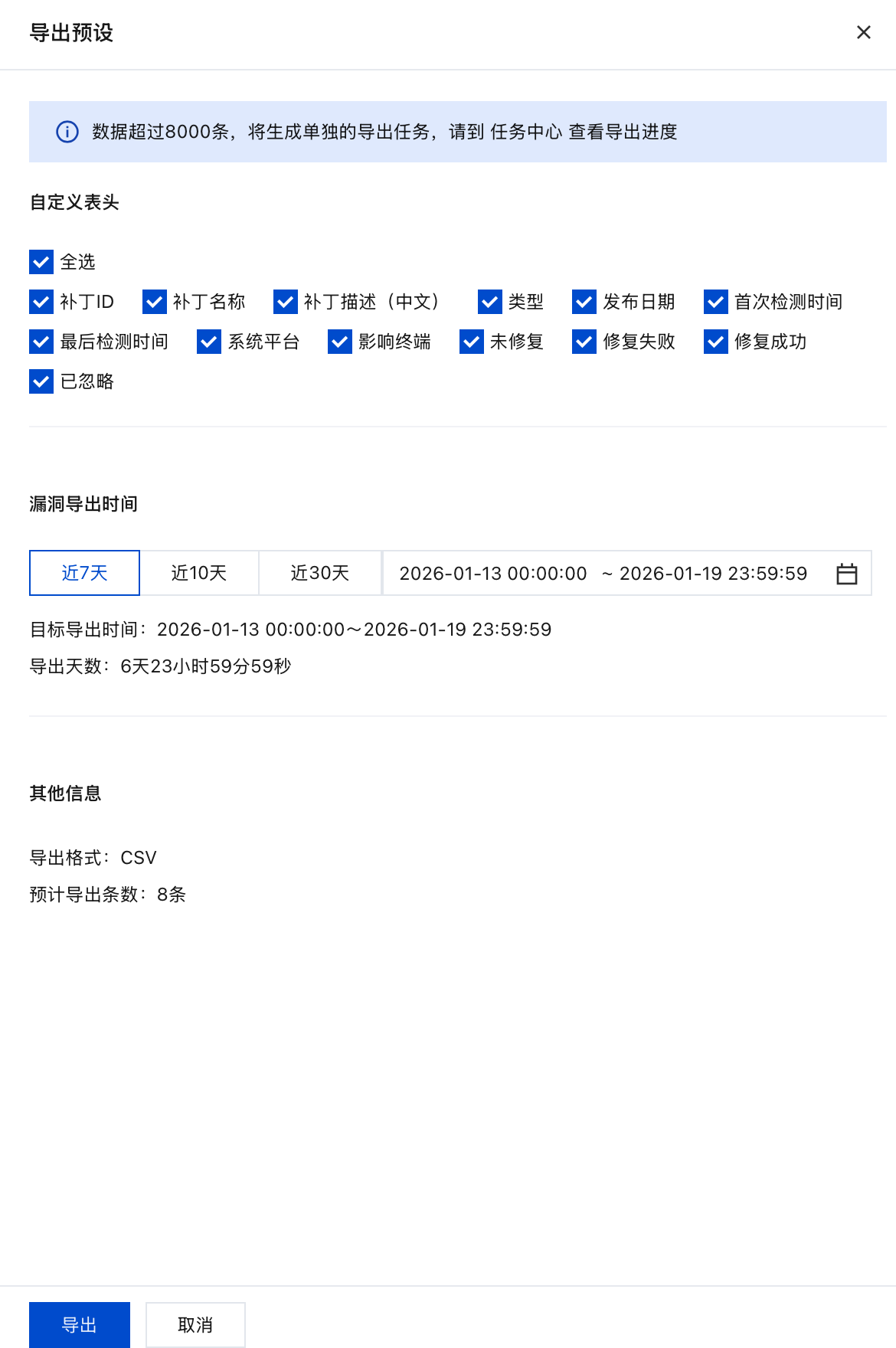This screenshot has height=1348, width=896.
Task: Uncheck the 发布日期 field
Action: coord(584,302)
